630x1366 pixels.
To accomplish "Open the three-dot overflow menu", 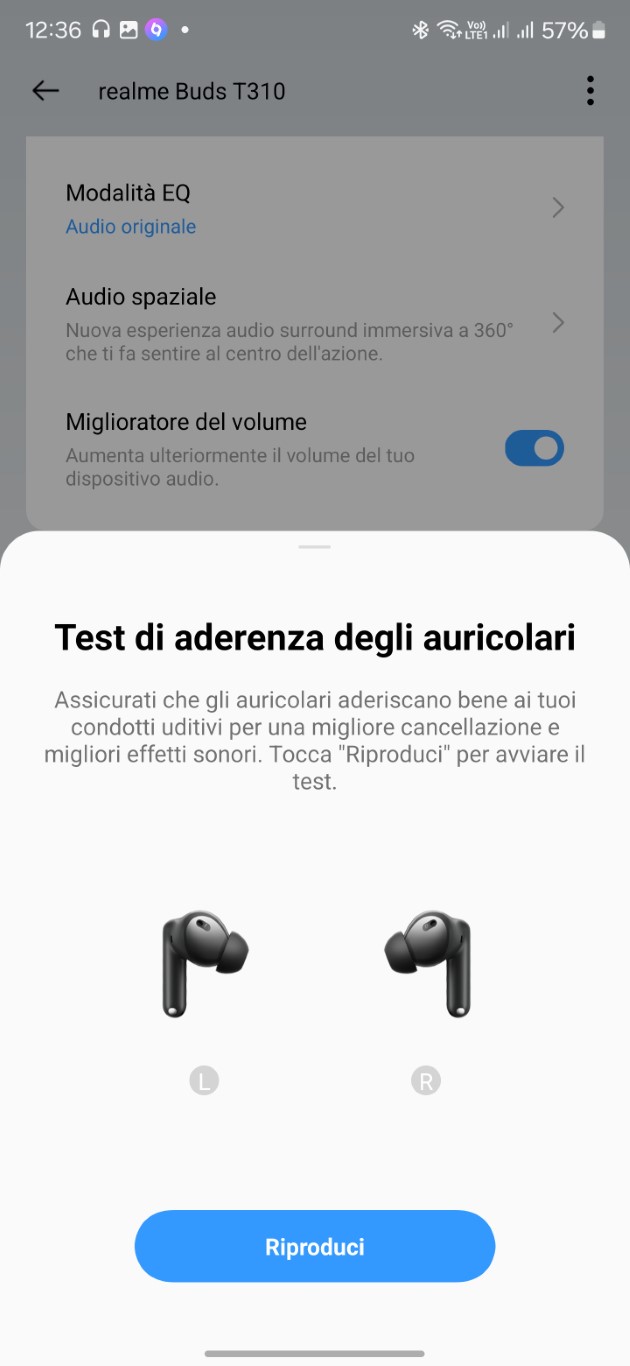I will coord(590,91).
